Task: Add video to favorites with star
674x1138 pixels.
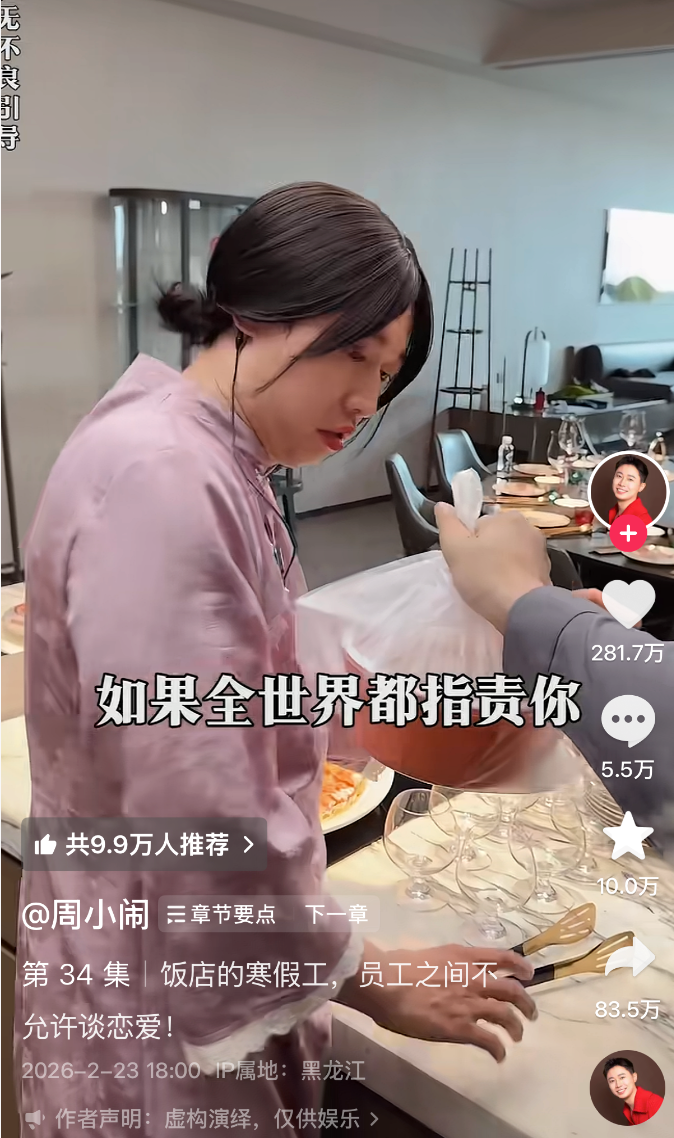Action: [628, 837]
